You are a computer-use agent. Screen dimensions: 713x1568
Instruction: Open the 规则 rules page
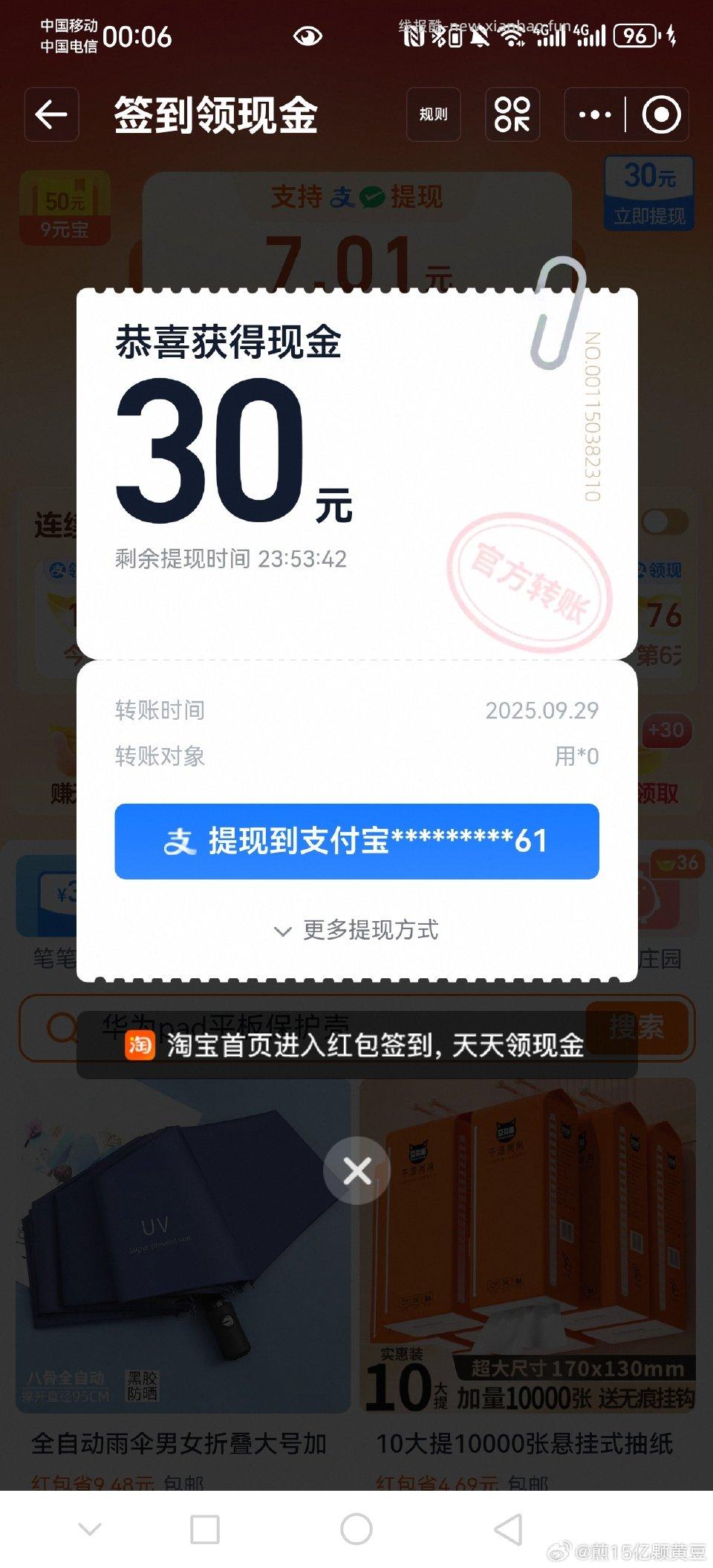coord(433,114)
